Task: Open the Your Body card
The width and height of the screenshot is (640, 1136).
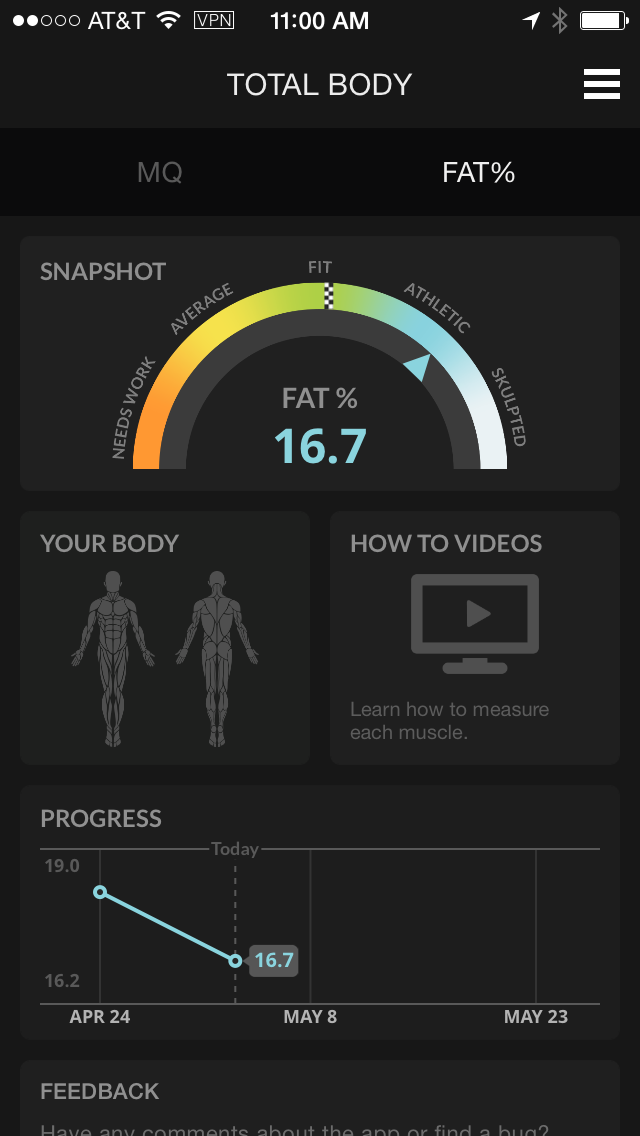Action: tap(165, 638)
